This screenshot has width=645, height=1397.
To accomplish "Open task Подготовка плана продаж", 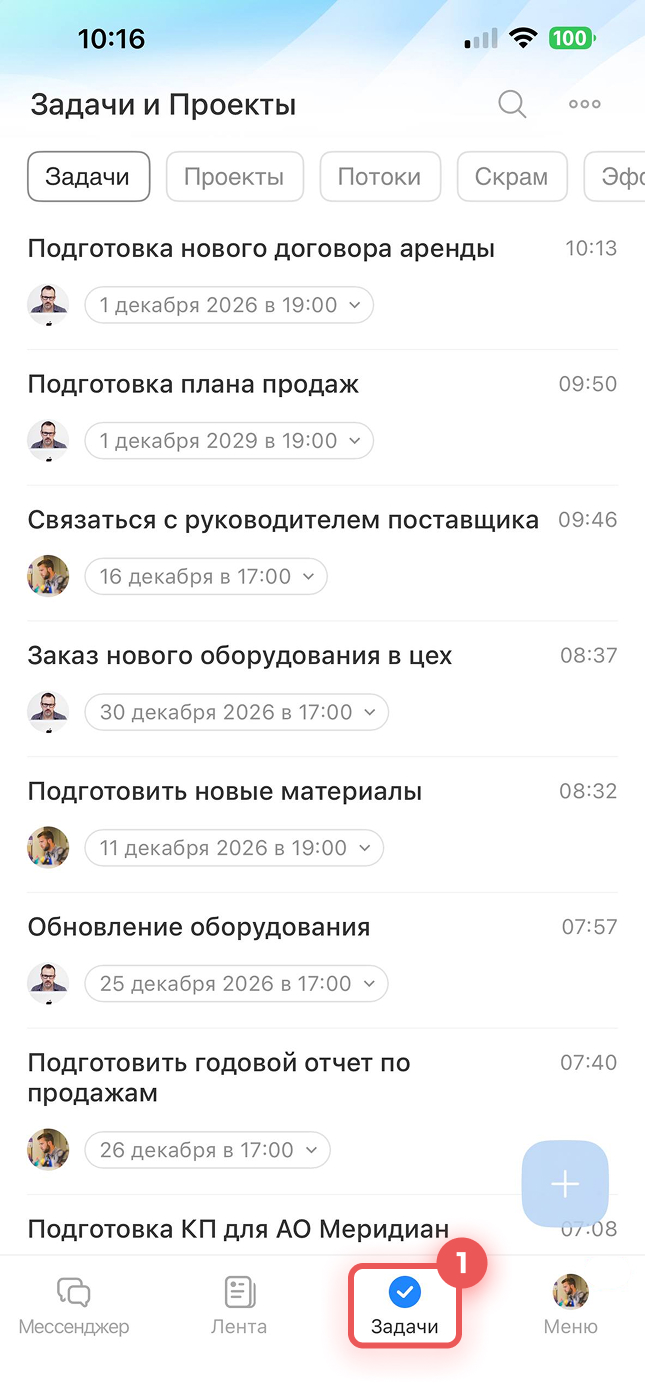I will [193, 384].
